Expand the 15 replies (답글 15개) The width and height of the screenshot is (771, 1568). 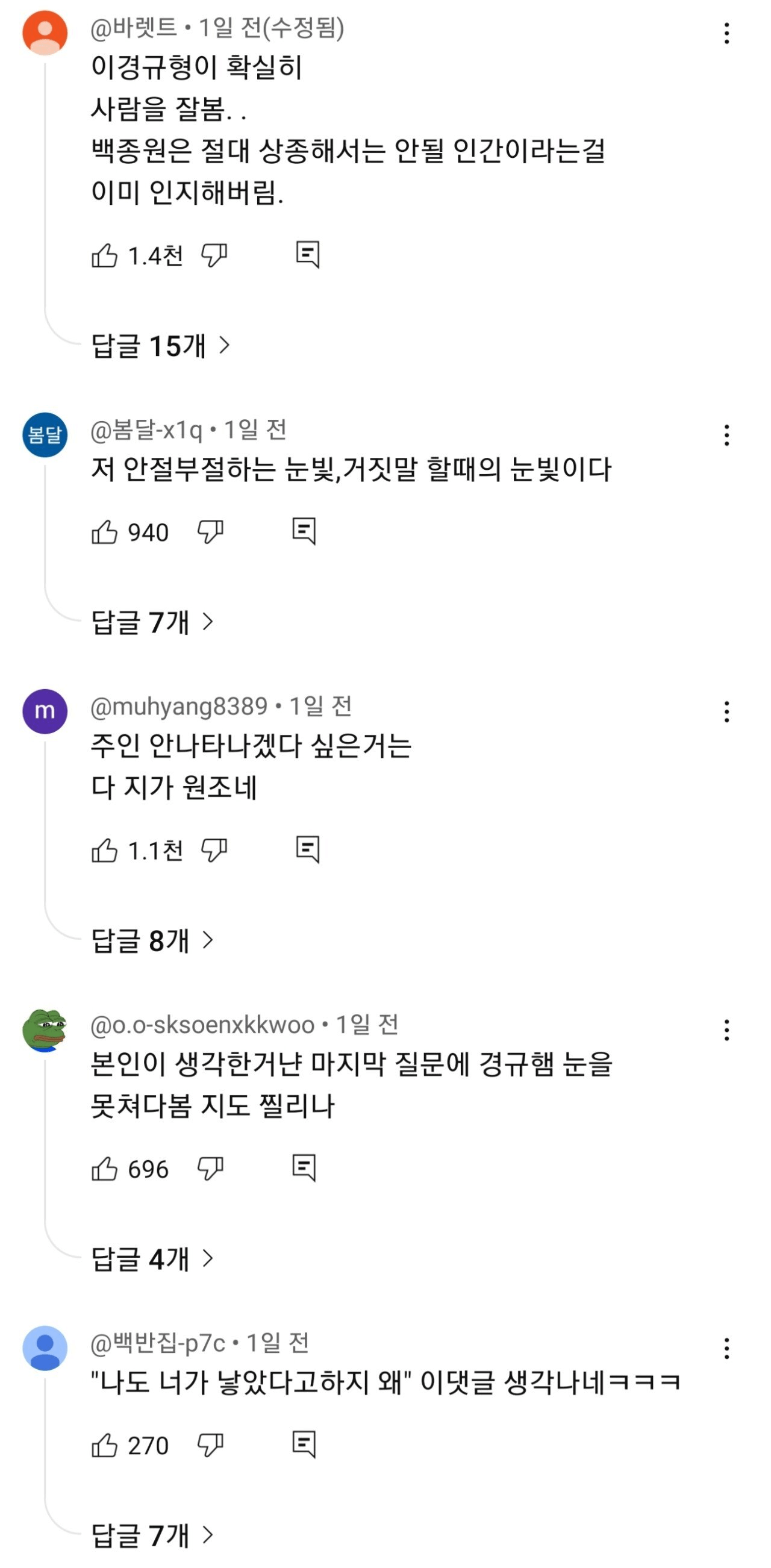(x=160, y=346)
